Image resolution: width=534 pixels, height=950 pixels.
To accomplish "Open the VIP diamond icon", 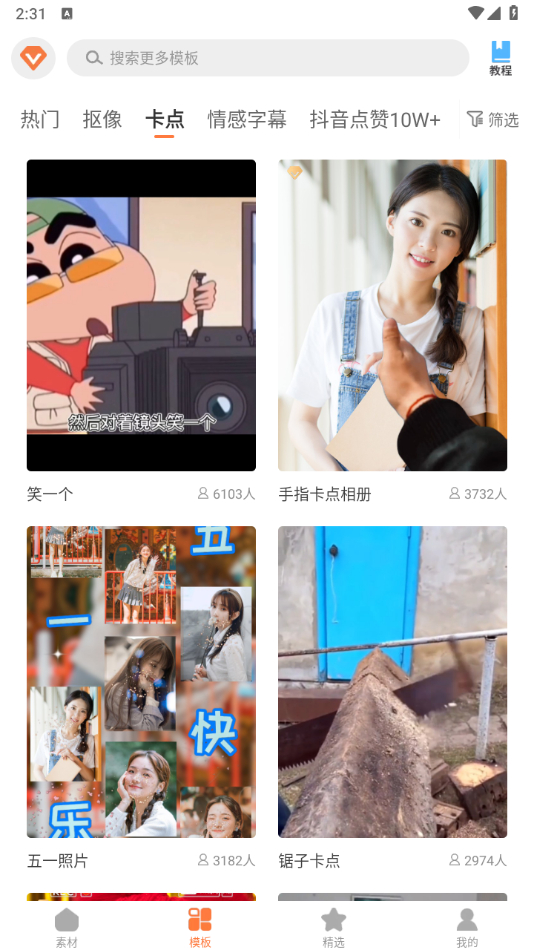I will click(x=33, y=58).
